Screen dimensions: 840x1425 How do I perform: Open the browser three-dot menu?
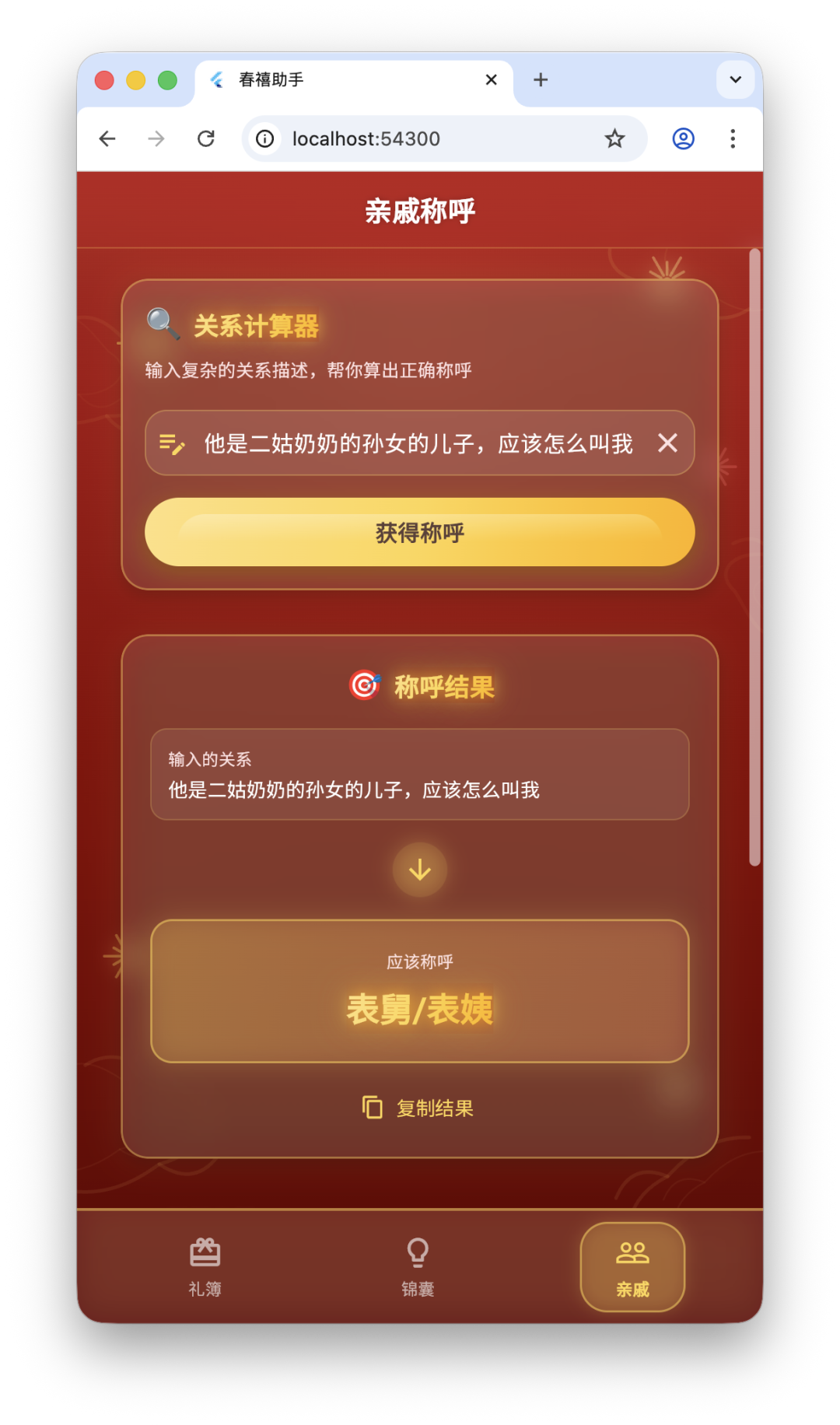tap(732, 138)
